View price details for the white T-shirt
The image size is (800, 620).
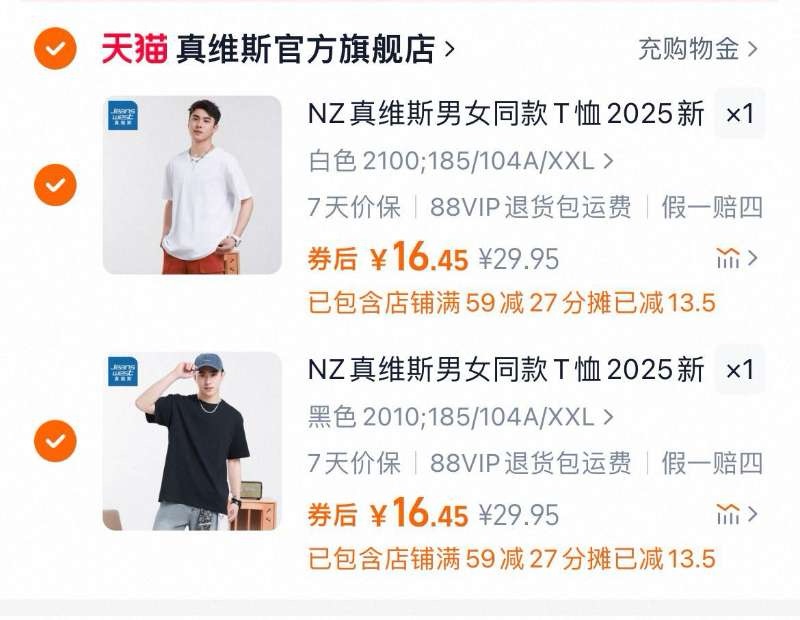pyautogui.click(x=737, y=259)
